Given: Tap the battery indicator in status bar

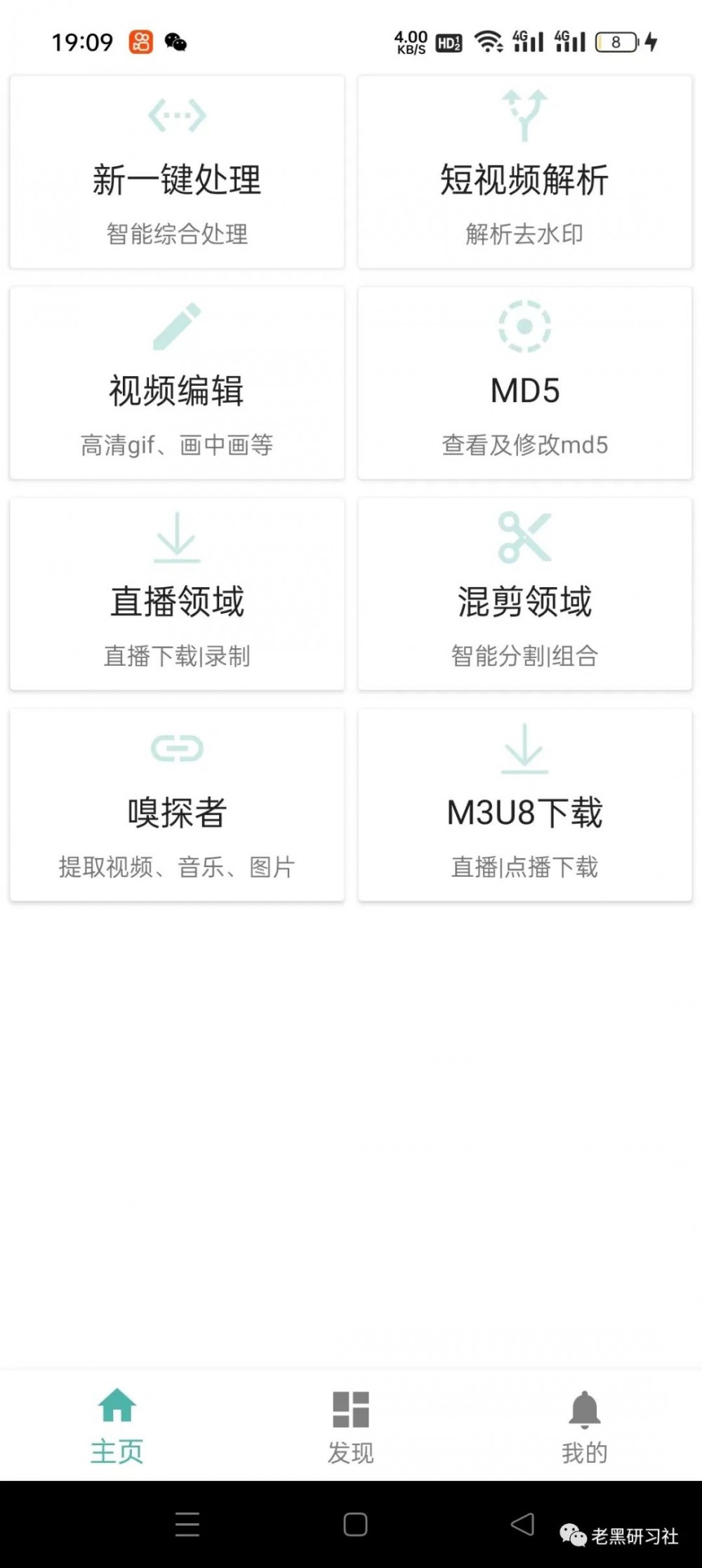Looking at the screenshot, I should point(616,41).
